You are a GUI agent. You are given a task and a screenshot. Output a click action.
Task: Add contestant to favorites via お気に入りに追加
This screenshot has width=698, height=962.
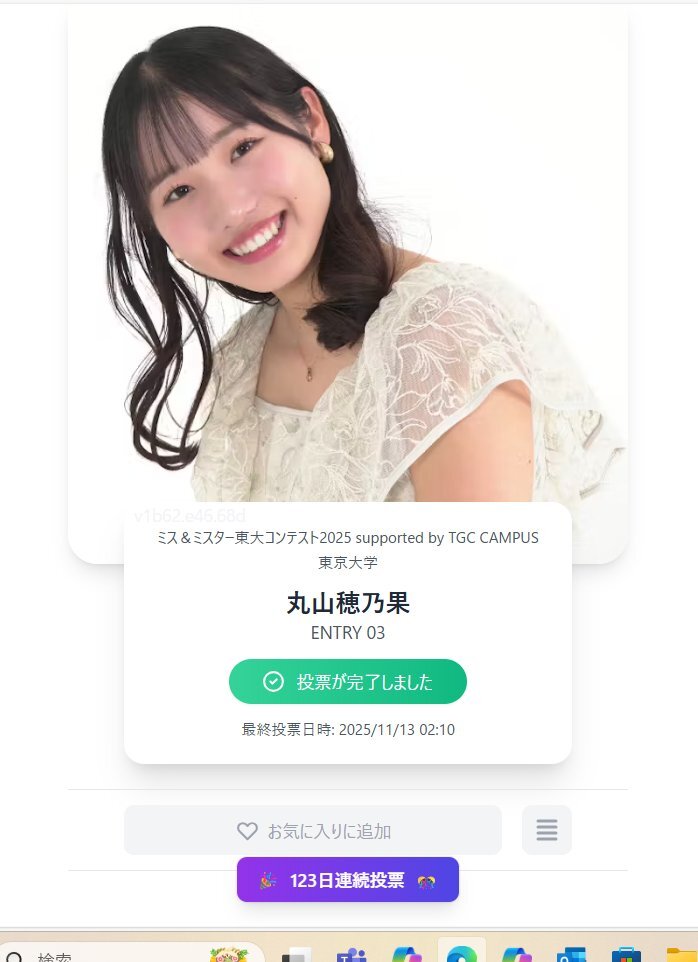(x=312, y=830)
